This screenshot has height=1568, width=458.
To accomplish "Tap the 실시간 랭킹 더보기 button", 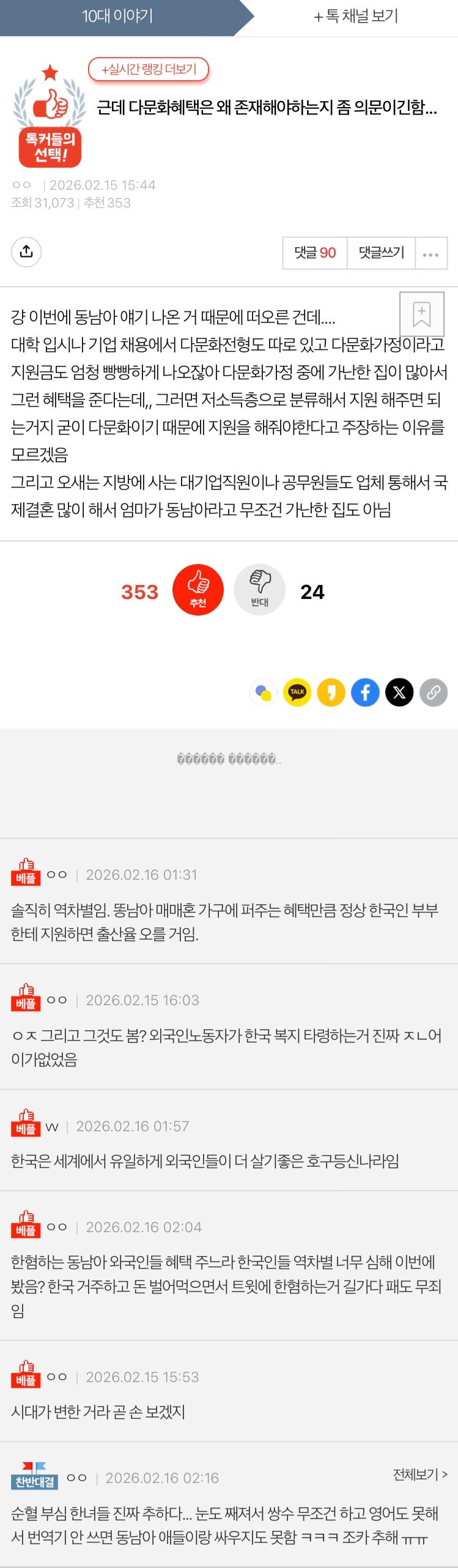I will pos(149,69).
